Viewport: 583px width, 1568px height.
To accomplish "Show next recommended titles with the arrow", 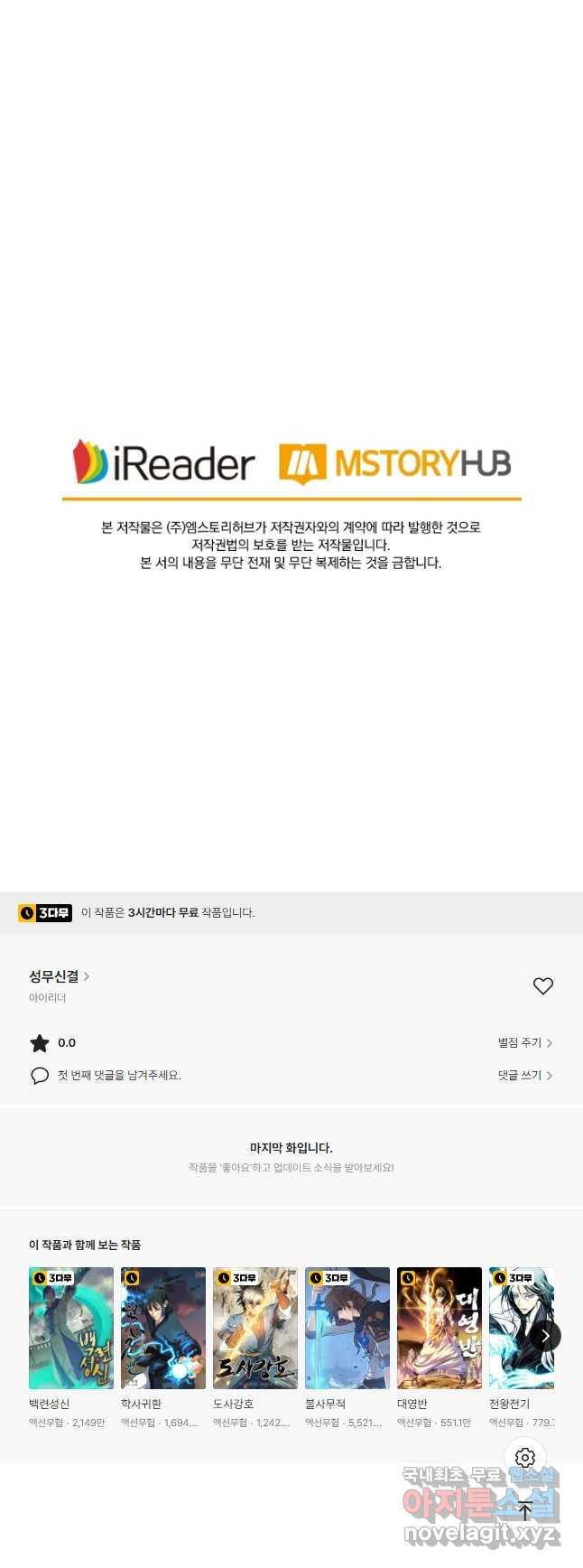I will [x=545, y=1336].
